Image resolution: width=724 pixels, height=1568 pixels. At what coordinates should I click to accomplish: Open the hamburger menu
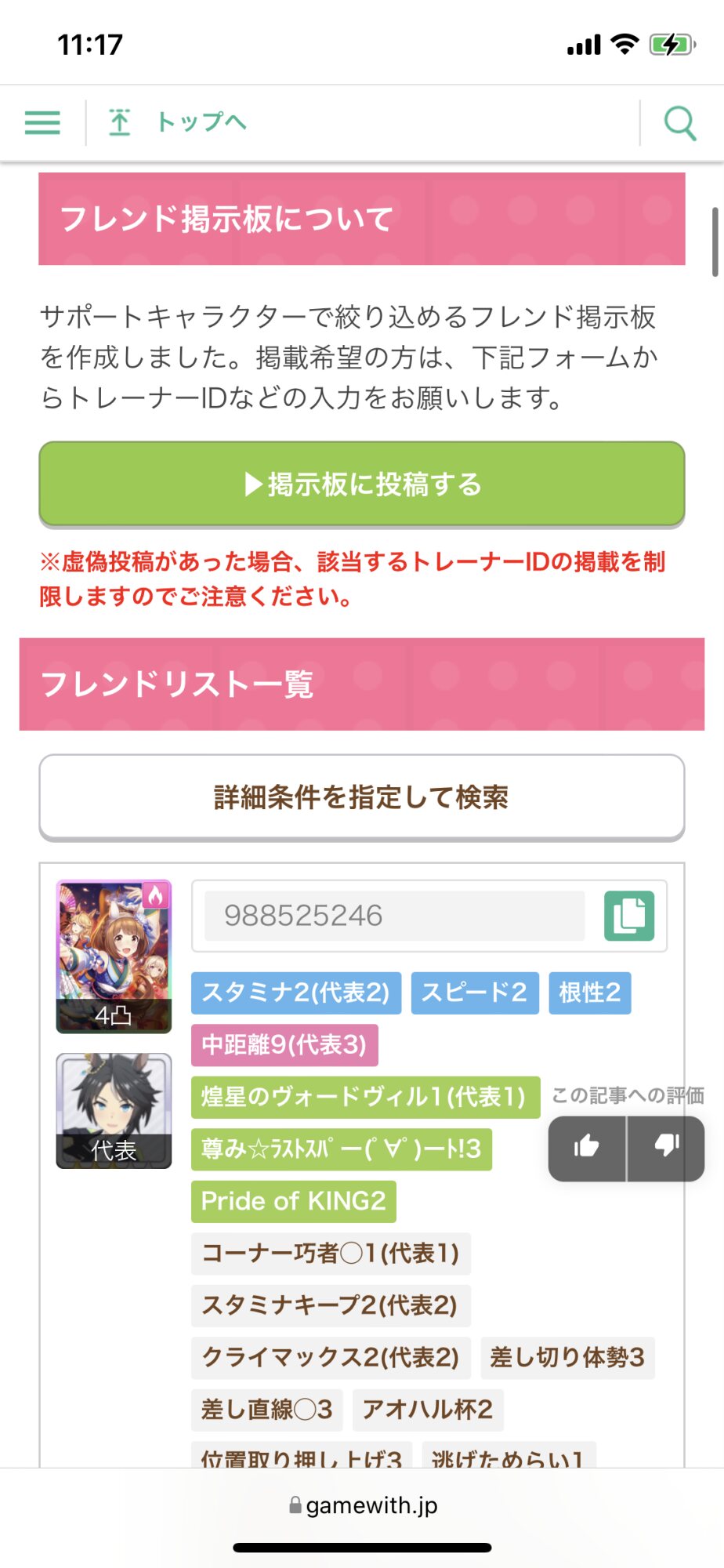click(x=42, y=122)
